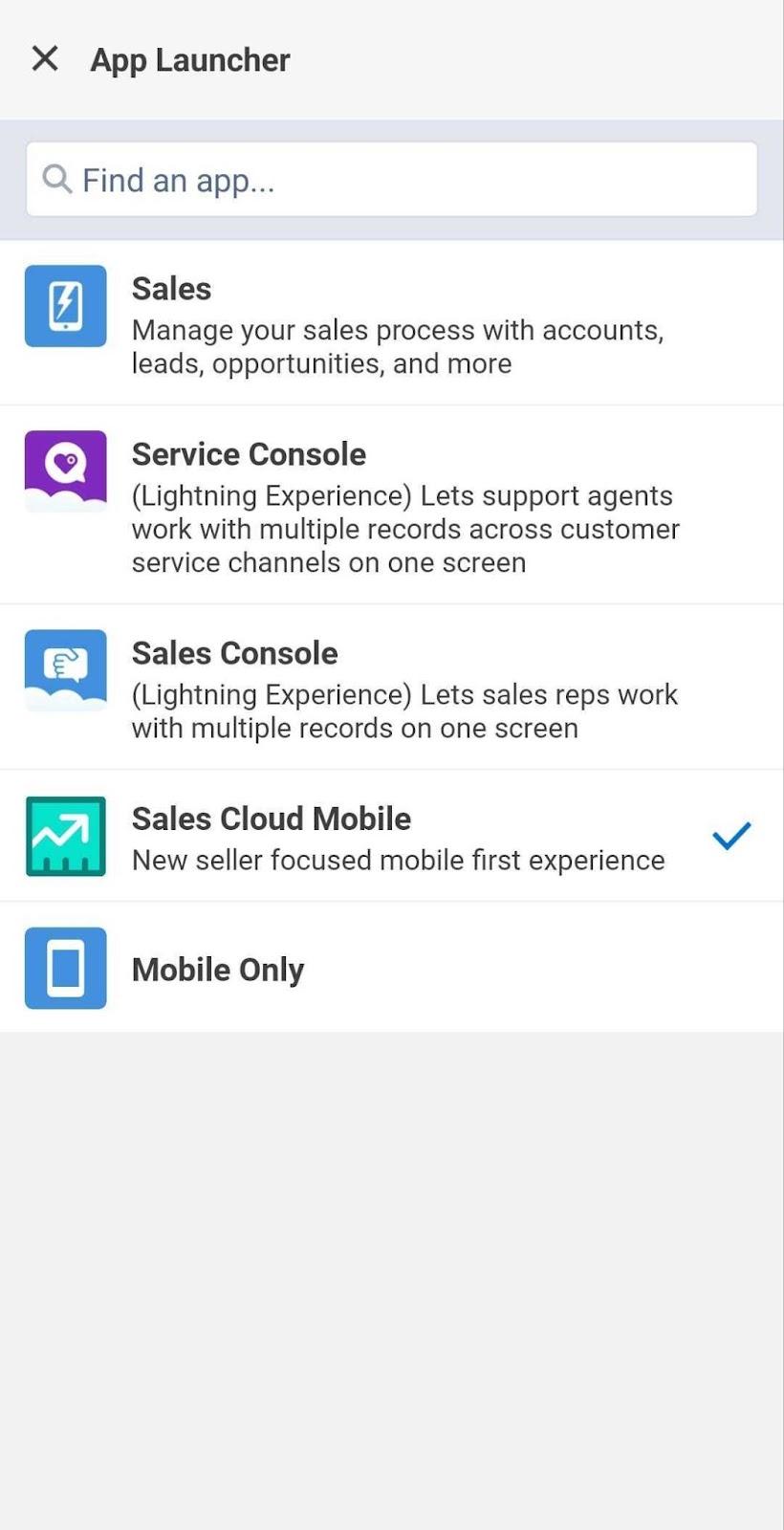Switch to the Mobile Only app
The height and width of the screenshot is (1530, 784).
tap(392, 968)
